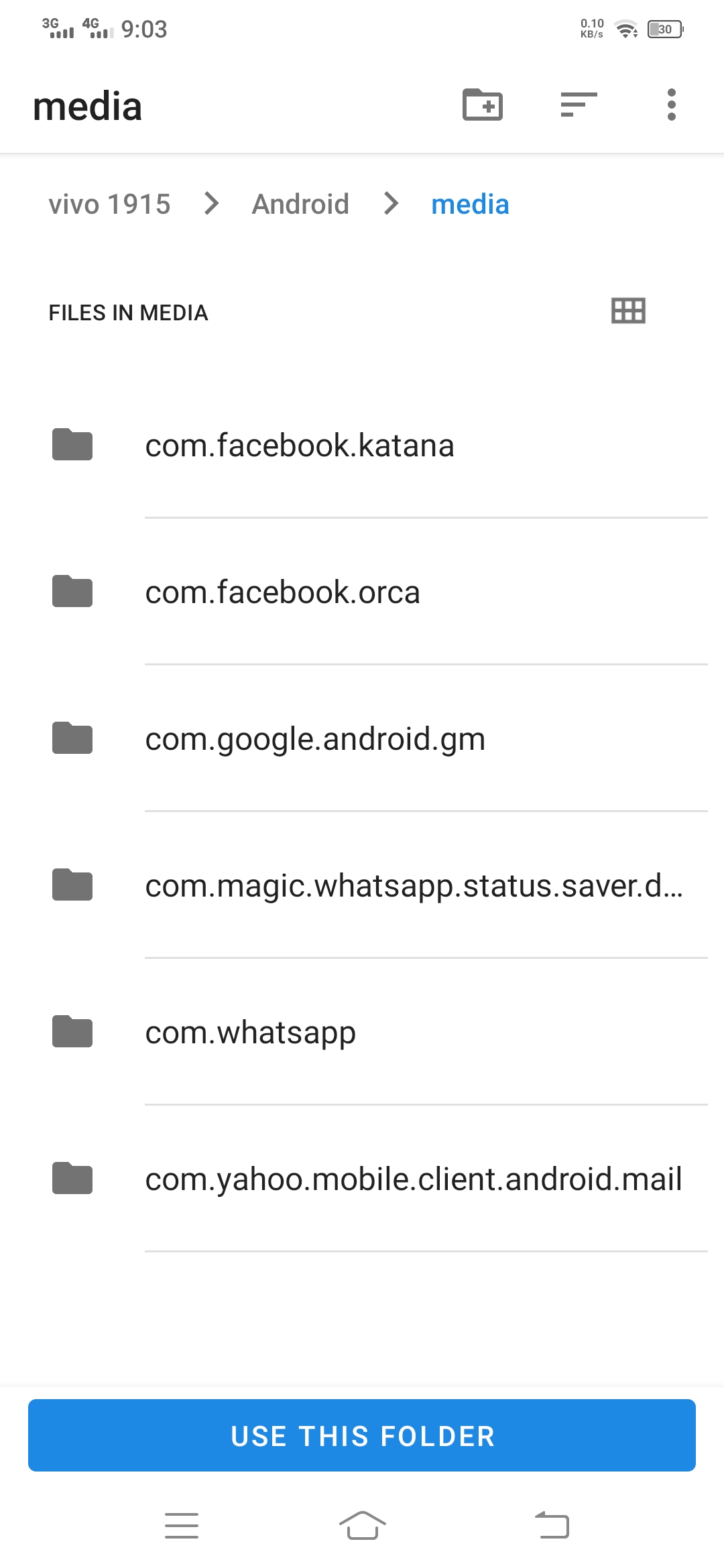Open the sort options
Viewport: 724px width, 1568px height.
coord(579,105)
